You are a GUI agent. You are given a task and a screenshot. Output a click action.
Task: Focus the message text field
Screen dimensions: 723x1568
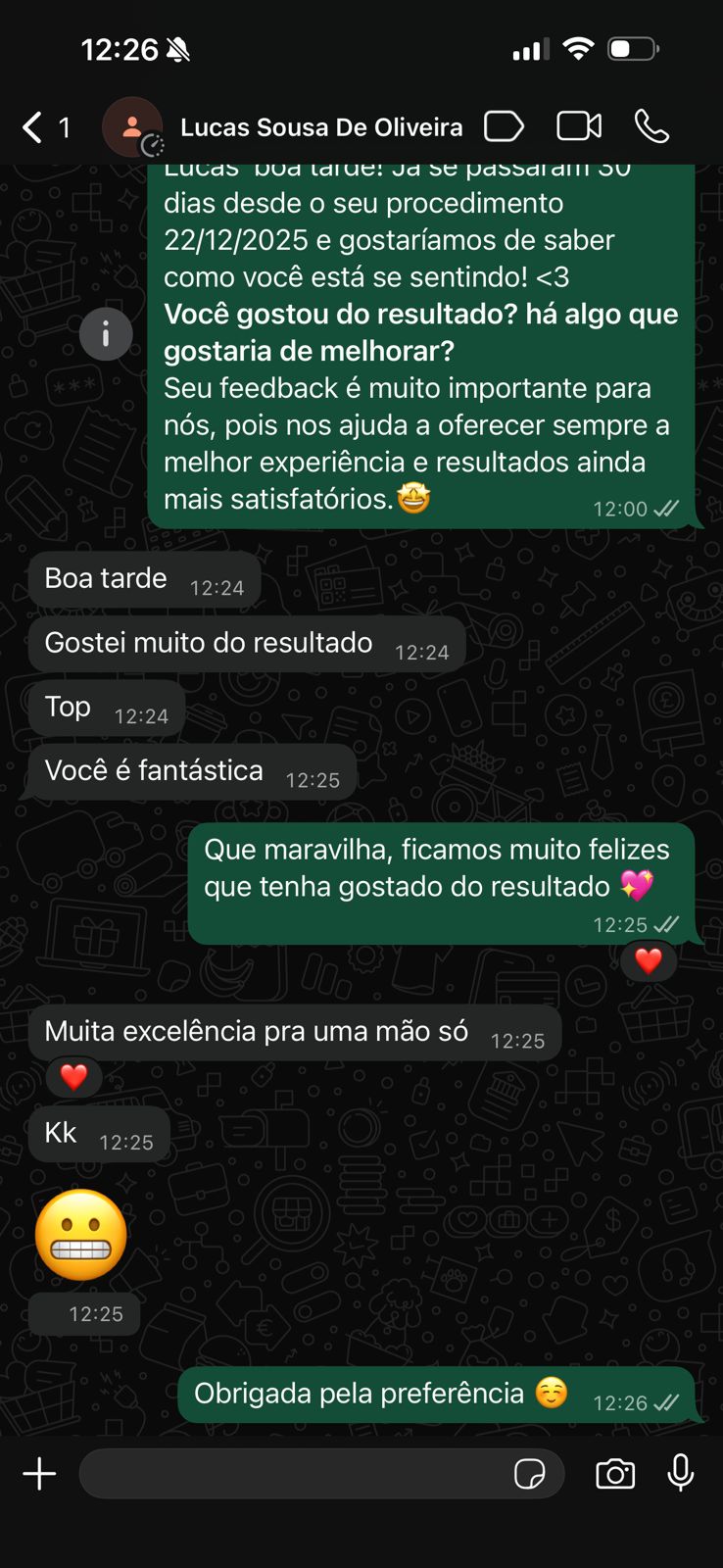tap(294, 1474)
